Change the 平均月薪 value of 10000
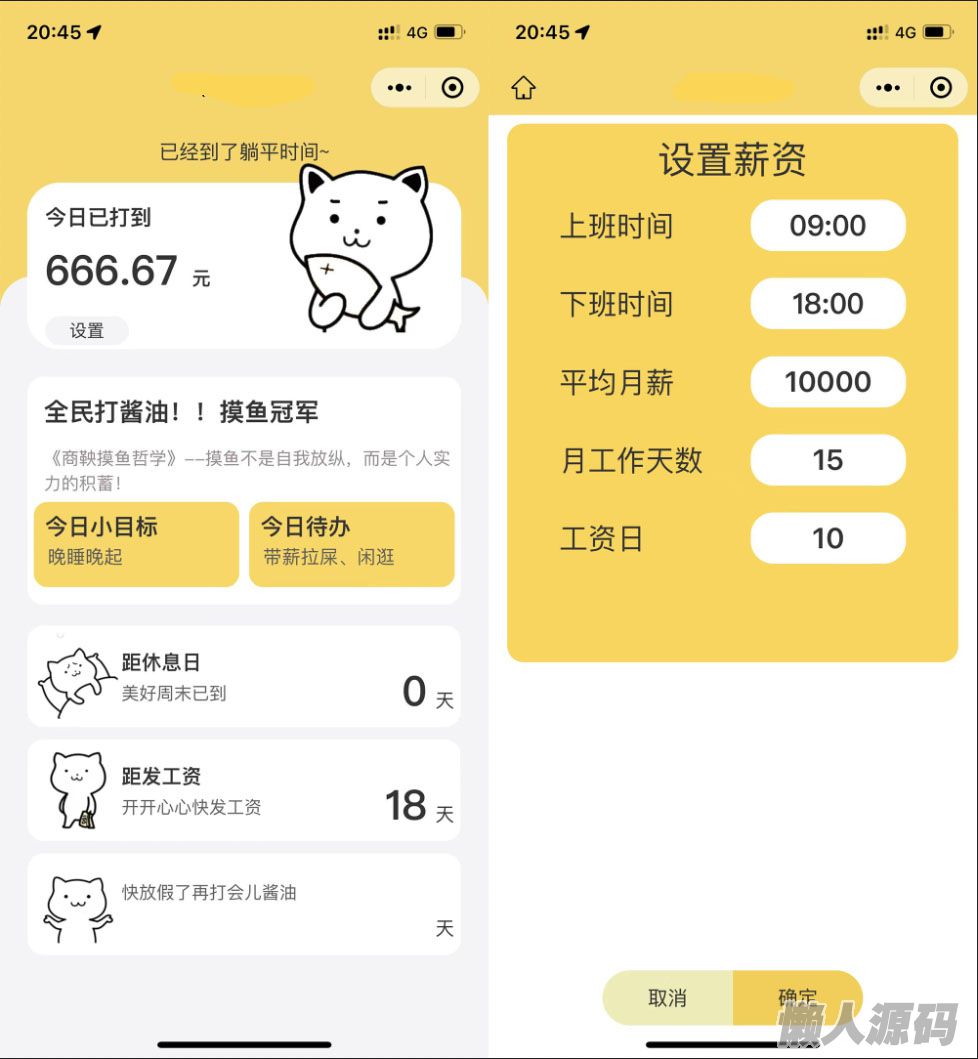The image size is (978, 1059). click(x=827, y=382)
